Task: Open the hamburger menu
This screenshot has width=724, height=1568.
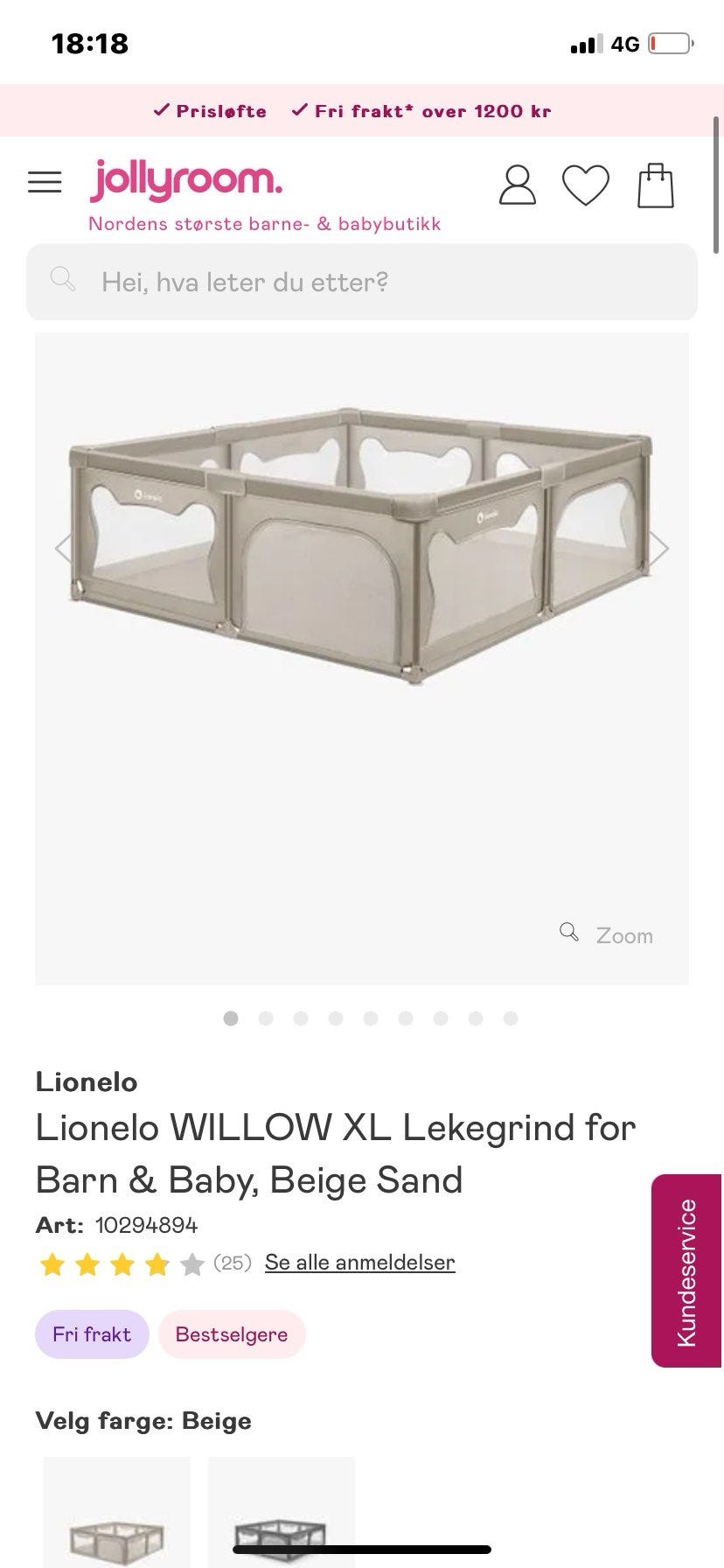Action: [45, 182]
